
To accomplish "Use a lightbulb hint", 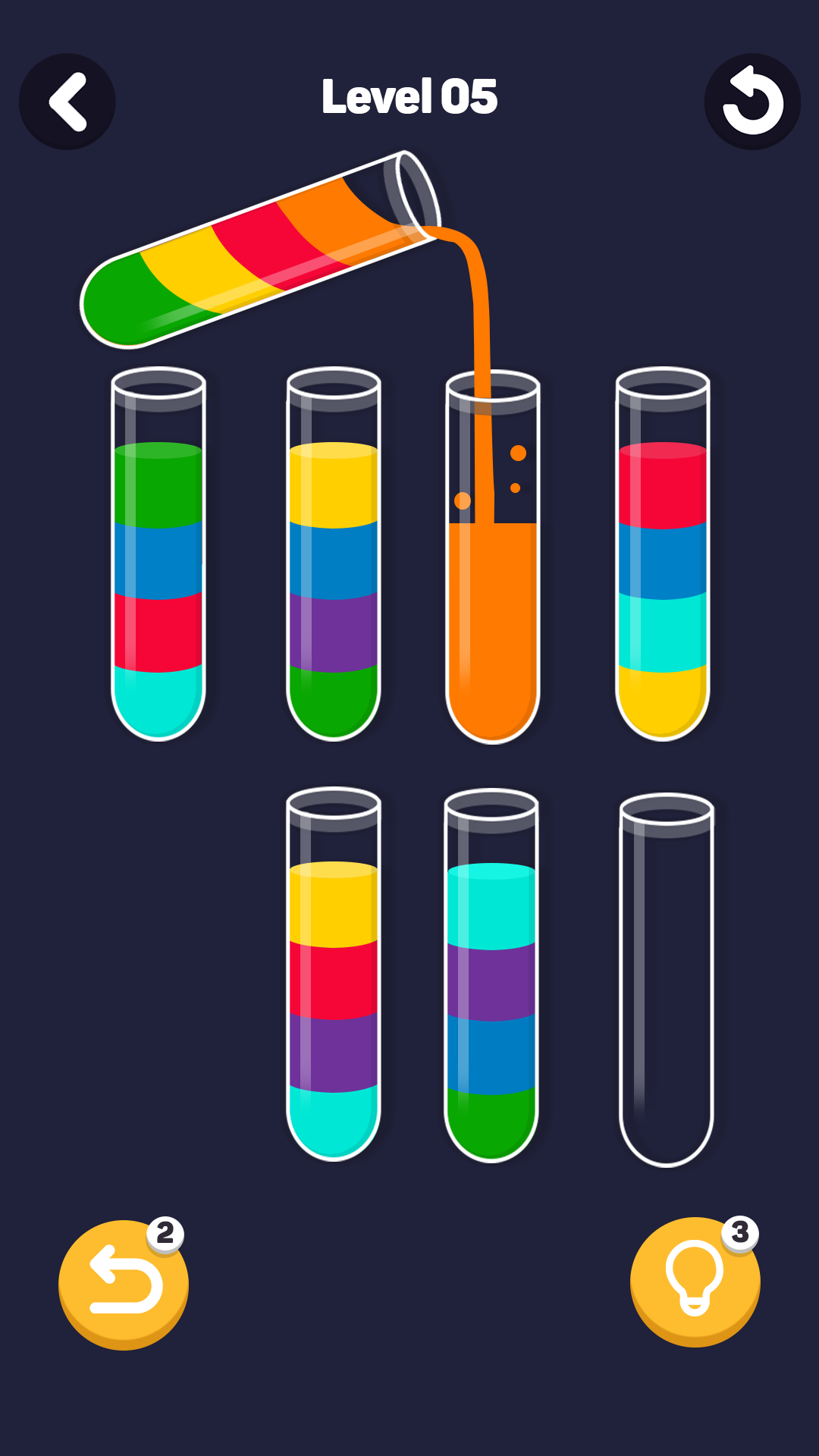I will click(x=695, y=1282).
